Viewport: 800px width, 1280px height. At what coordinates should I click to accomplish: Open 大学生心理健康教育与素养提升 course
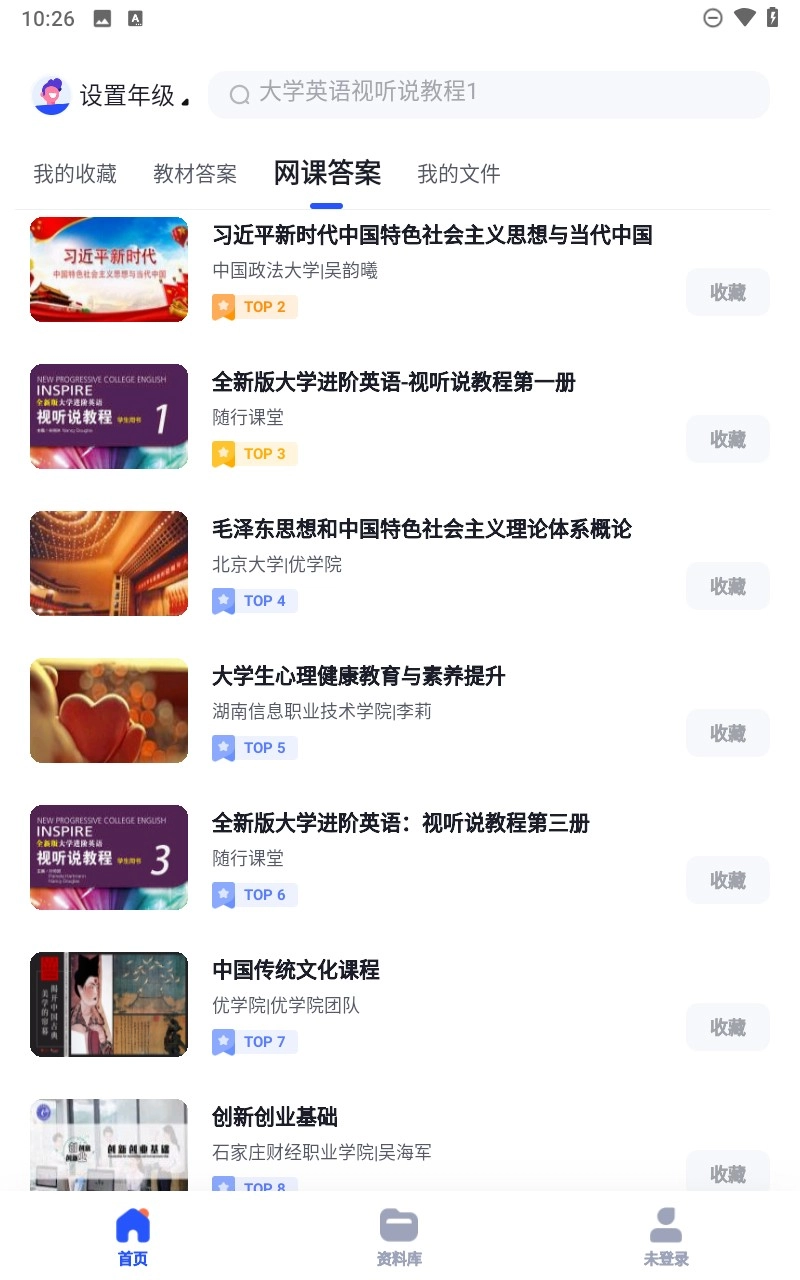click(x=358, y=677)
